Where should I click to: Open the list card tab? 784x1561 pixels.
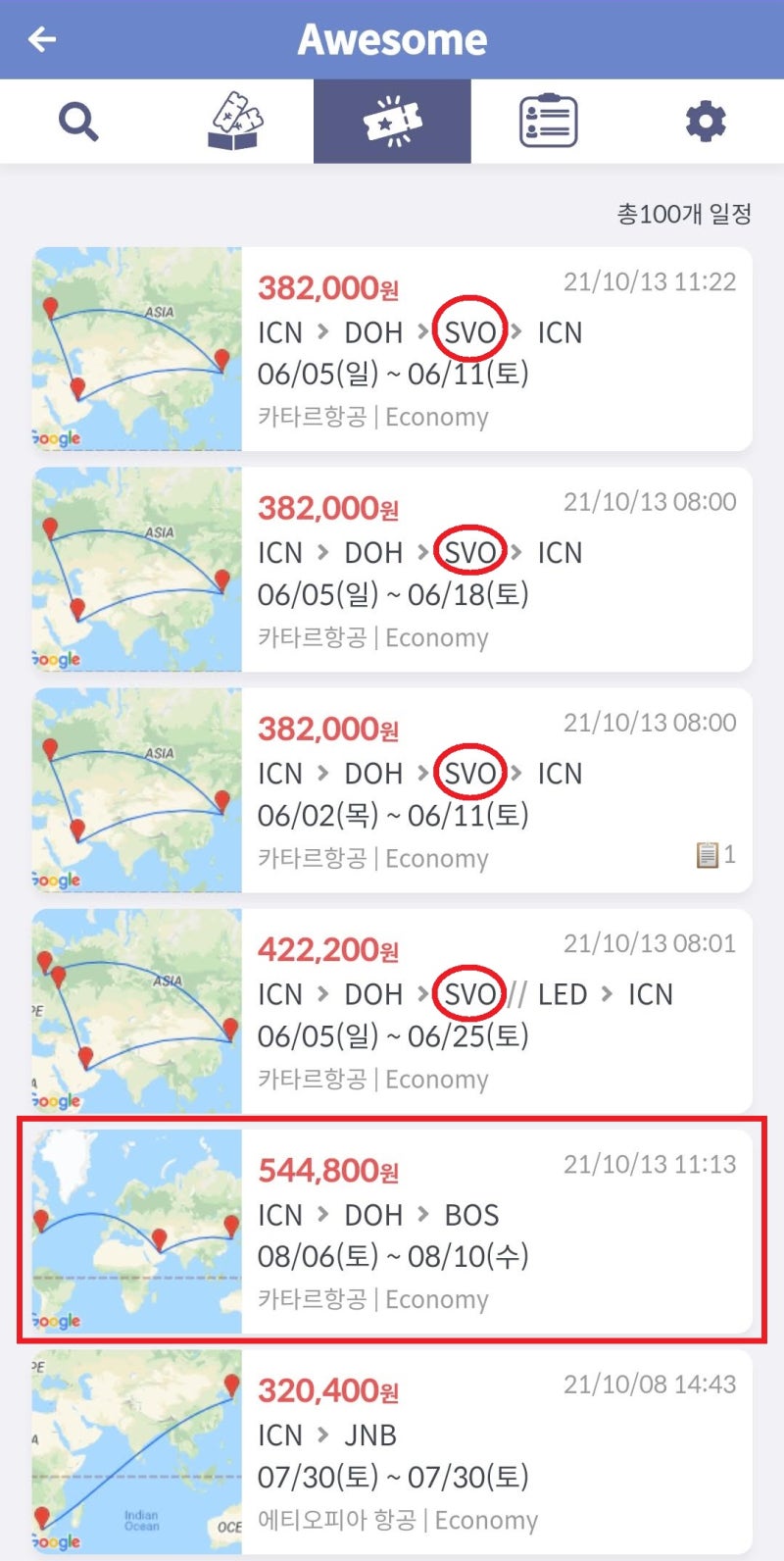548,122
